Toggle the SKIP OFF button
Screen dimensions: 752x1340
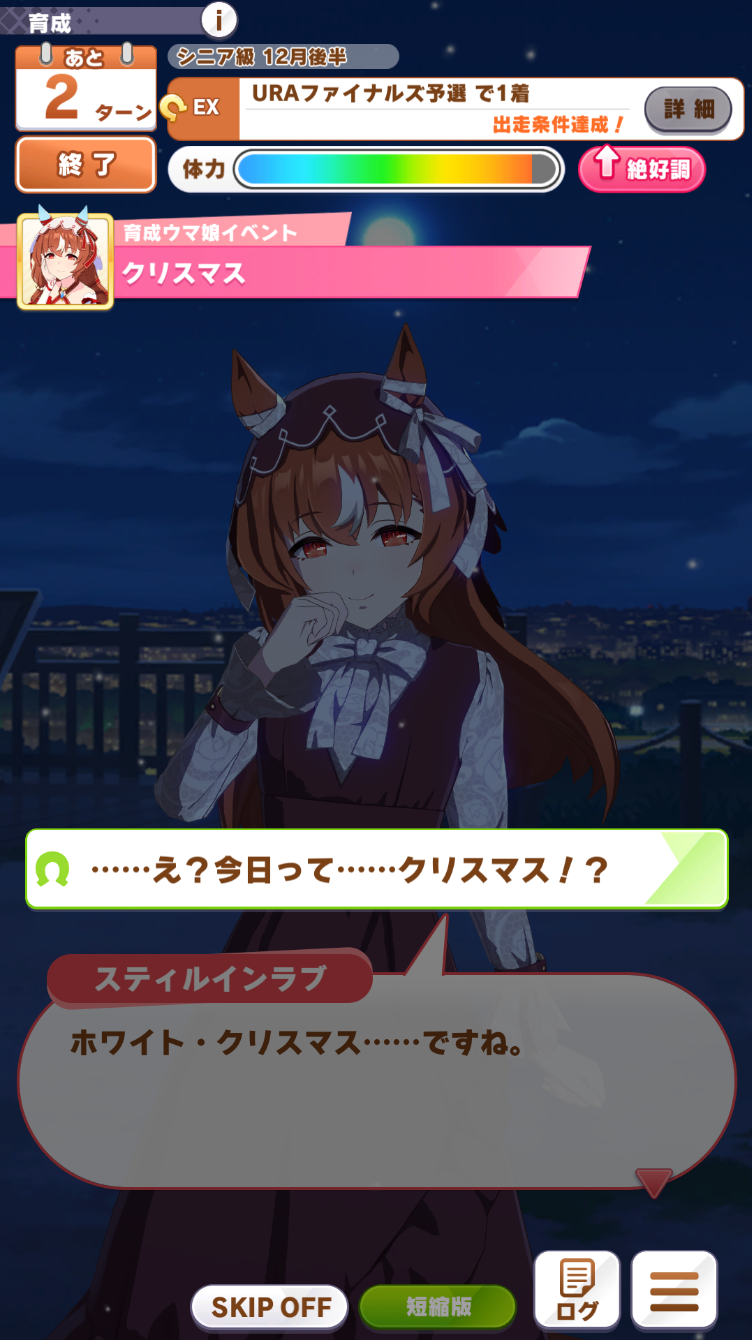[x=269, y=1307]
